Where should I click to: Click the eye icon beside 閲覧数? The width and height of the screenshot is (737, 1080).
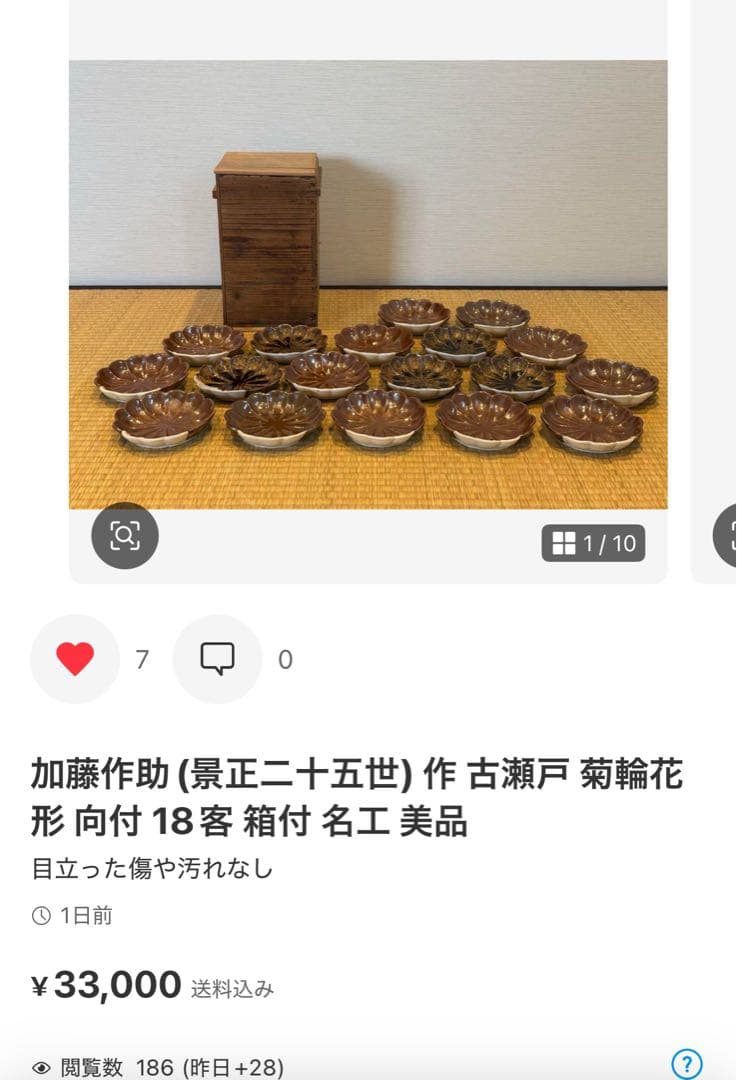[x=40, y=1066]
